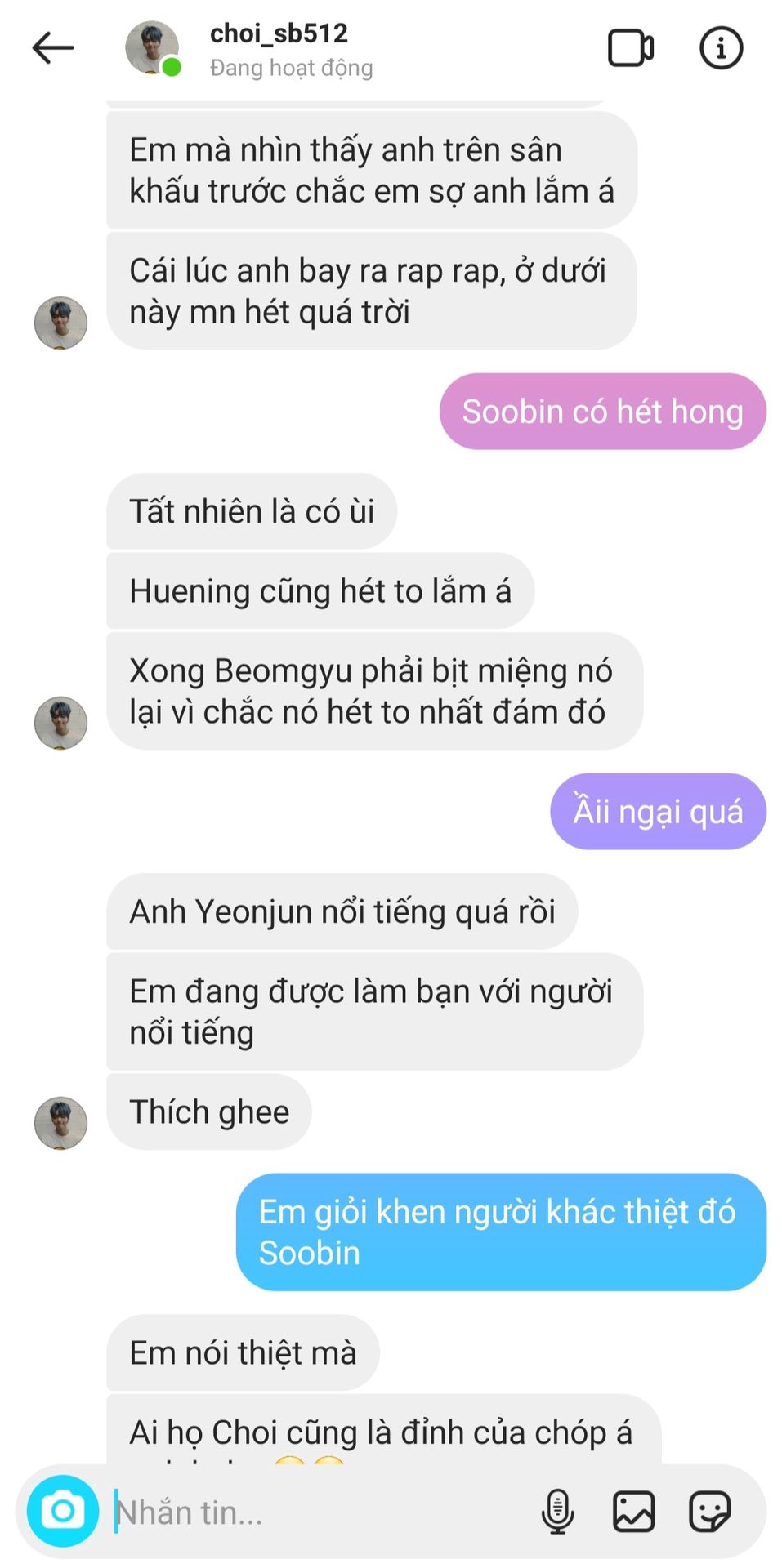This screenshot has width=782, height=1568.
Task: Record a voice message with the microphone
Action: [x=557, y=1511]
